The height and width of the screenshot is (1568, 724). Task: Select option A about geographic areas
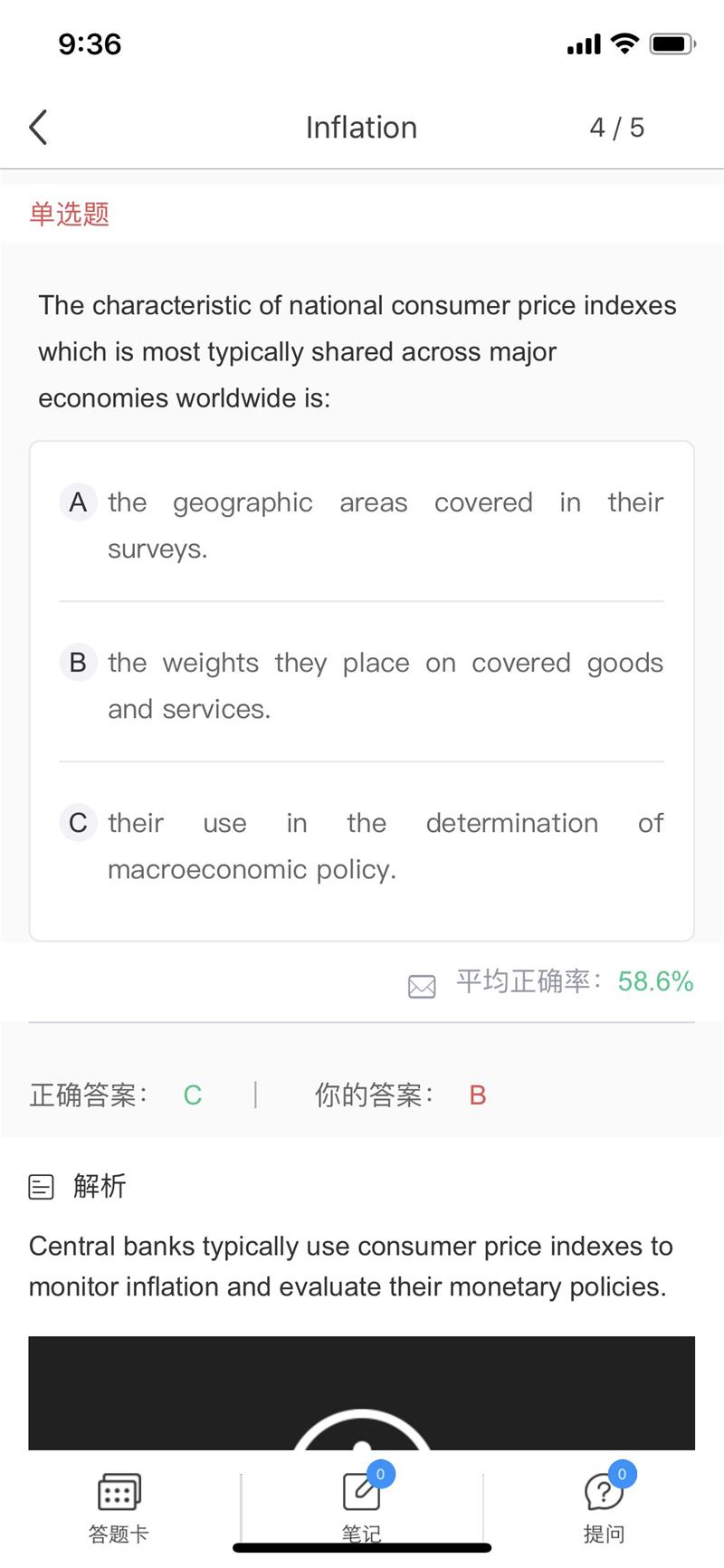(362, 525)
